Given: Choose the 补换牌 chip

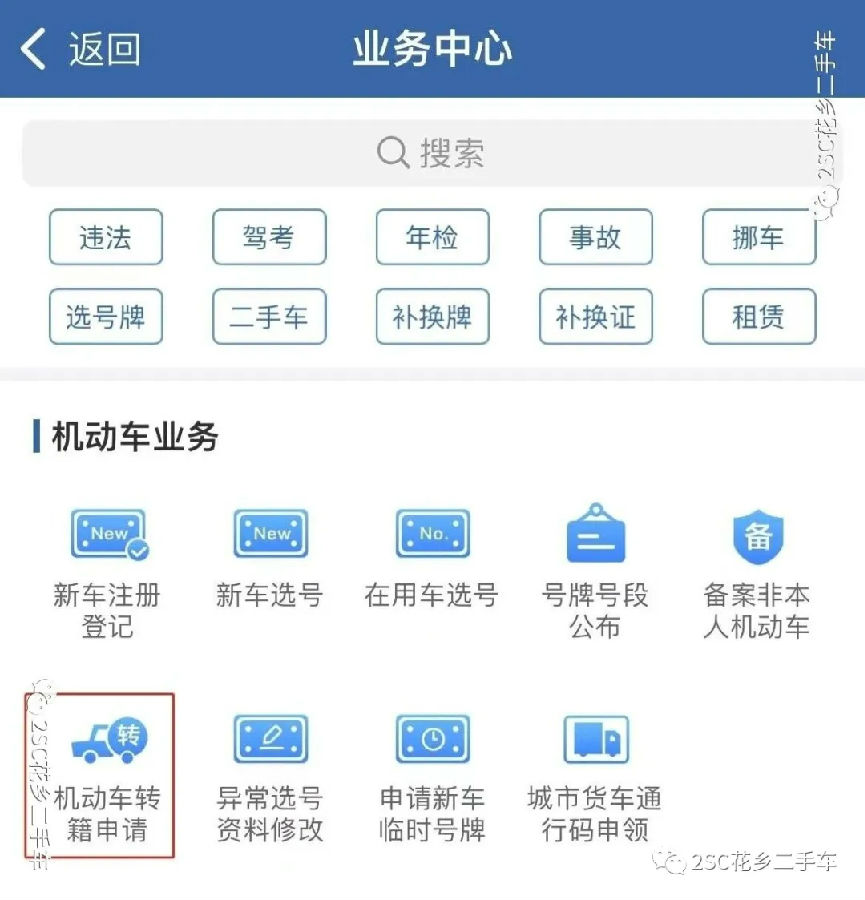Looking at the screenshot, I should pyautogui.click(x=432, y=317).
